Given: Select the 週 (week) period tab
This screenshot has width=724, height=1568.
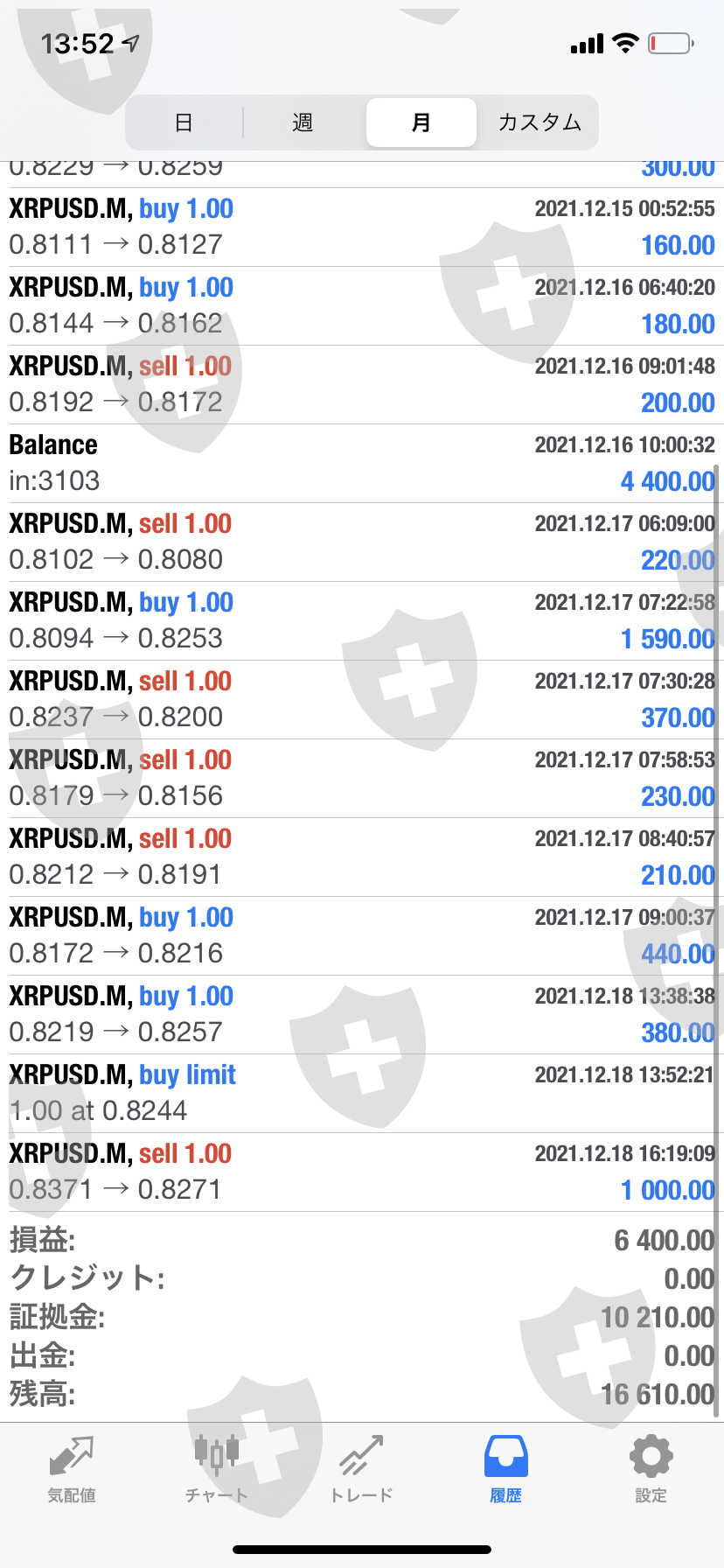Looking at the screenshot, I should pyautogui.click(x=303, y=122).
